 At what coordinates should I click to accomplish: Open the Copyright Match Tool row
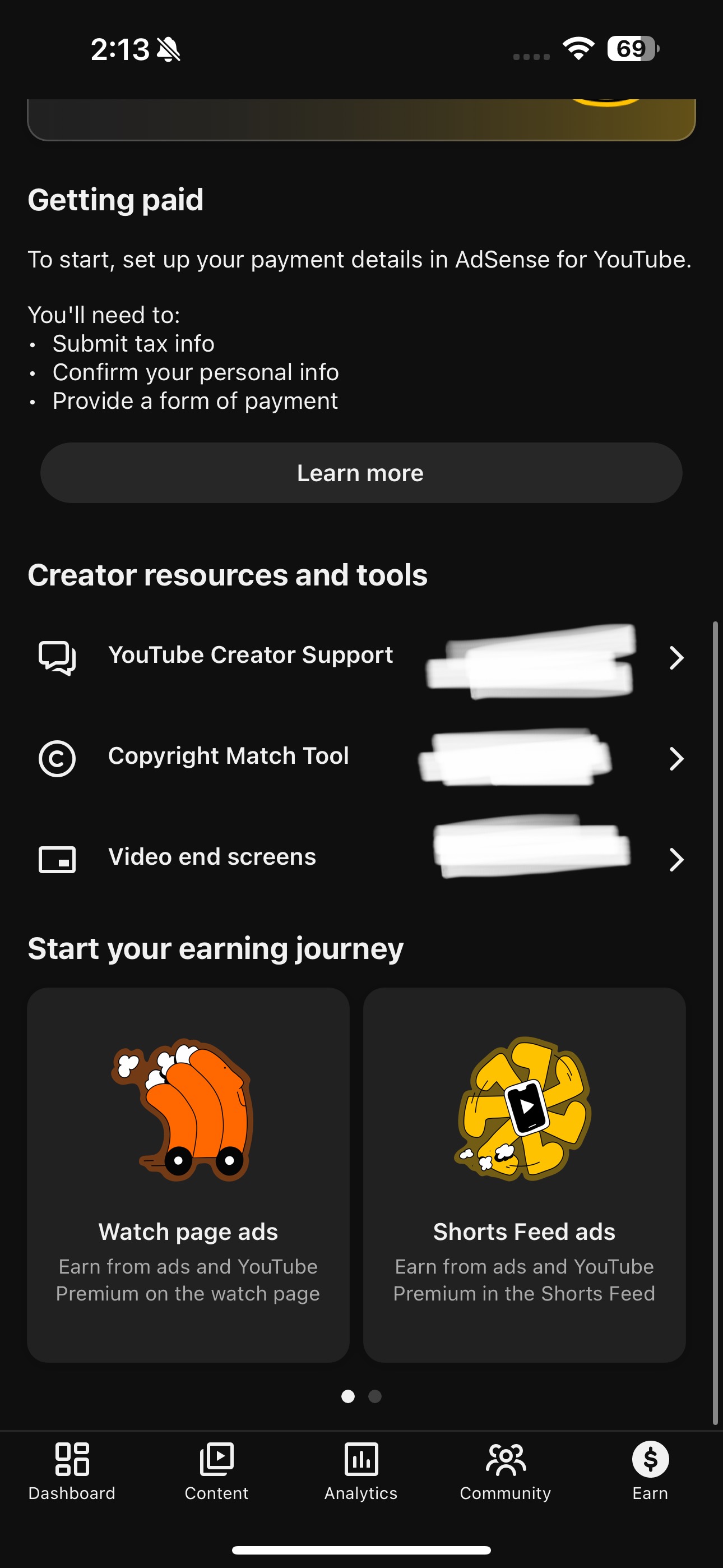point(361,758)
